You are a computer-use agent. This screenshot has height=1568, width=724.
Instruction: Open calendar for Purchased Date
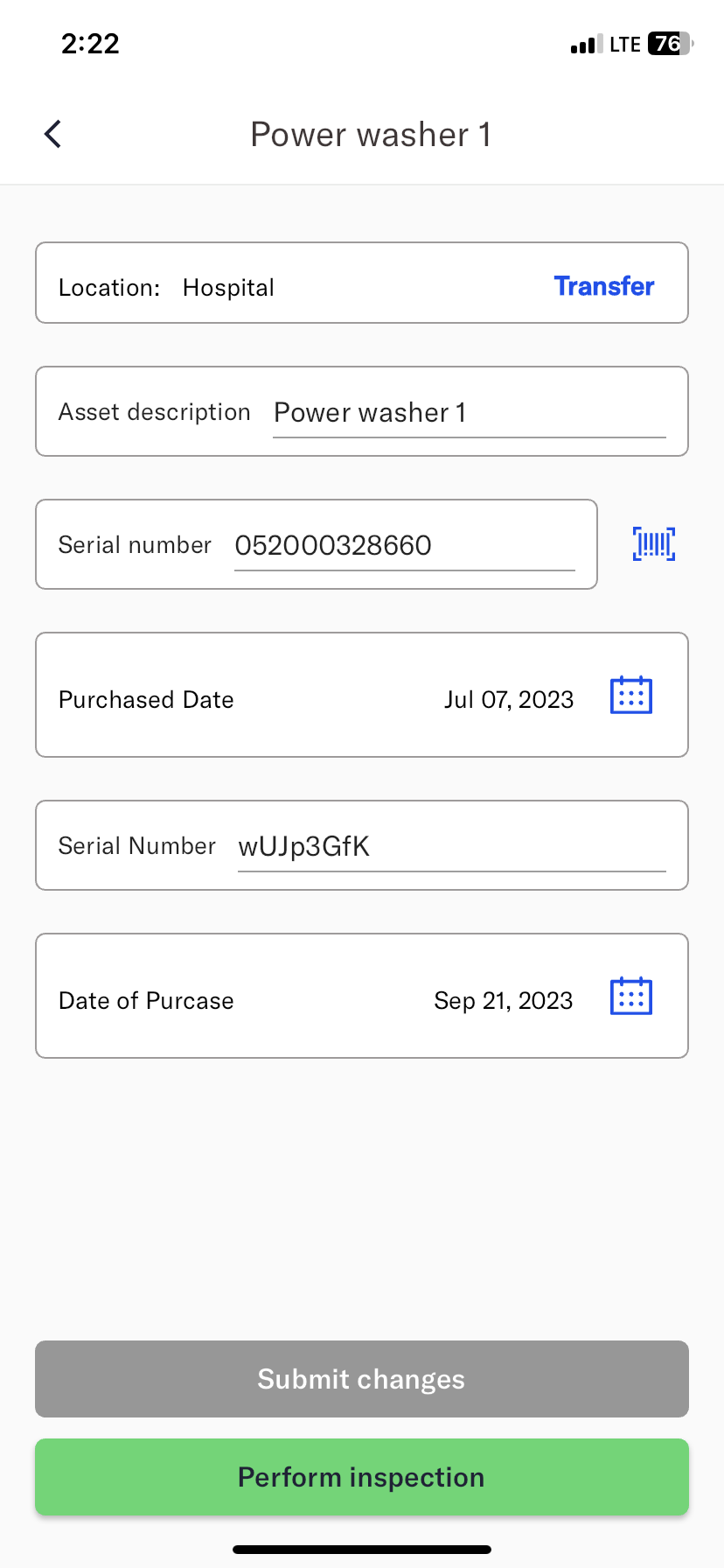pos(630,696)
